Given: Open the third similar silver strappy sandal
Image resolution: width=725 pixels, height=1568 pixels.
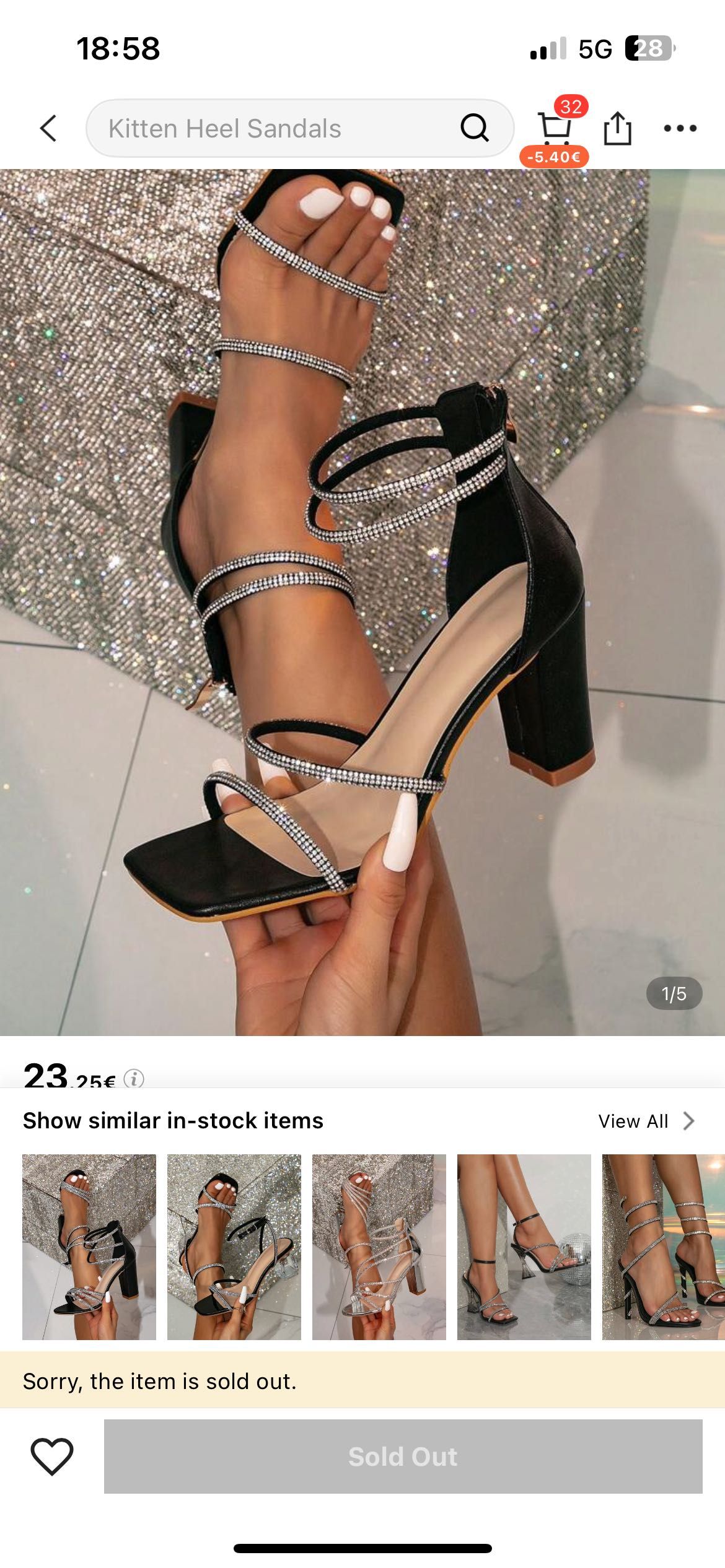Looking at the screenshot, I should (x=379, y=1247).
